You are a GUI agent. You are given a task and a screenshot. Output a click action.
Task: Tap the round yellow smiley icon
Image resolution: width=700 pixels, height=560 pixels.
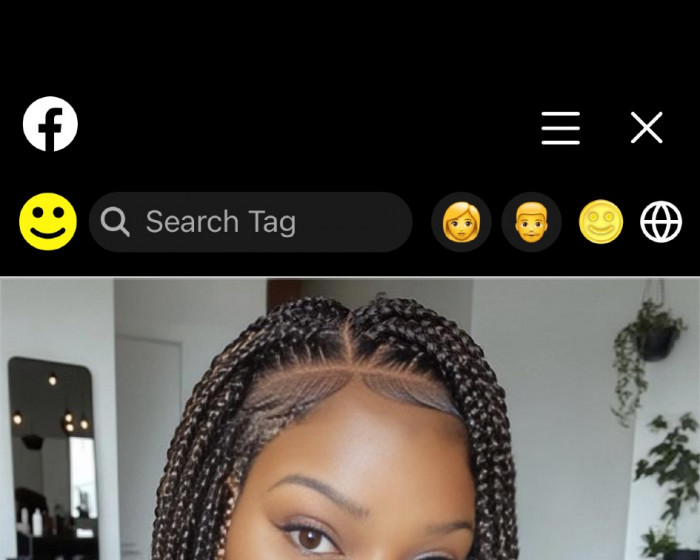click(x=601, y=222)
